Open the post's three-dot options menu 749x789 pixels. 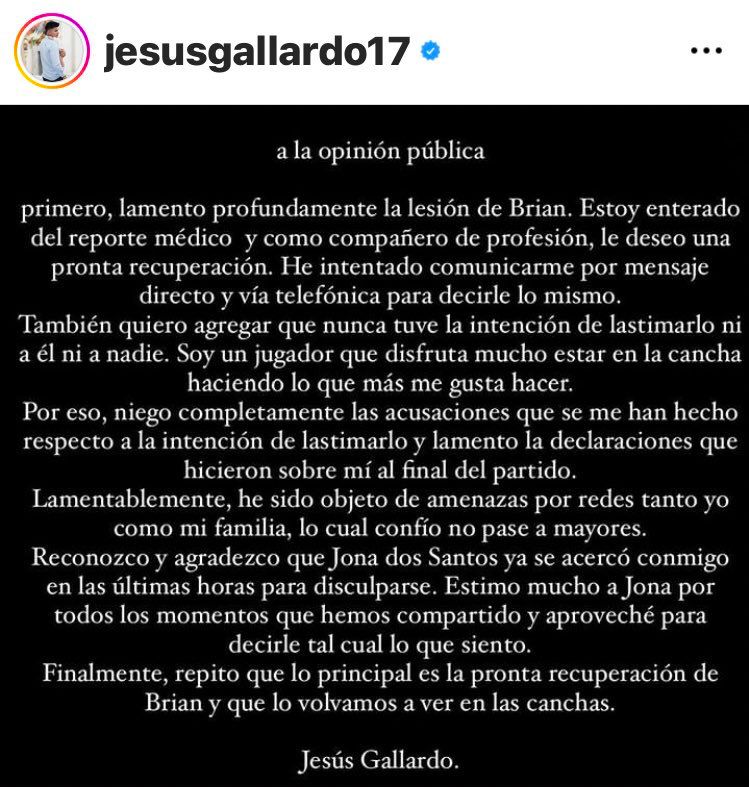[706, 51]
